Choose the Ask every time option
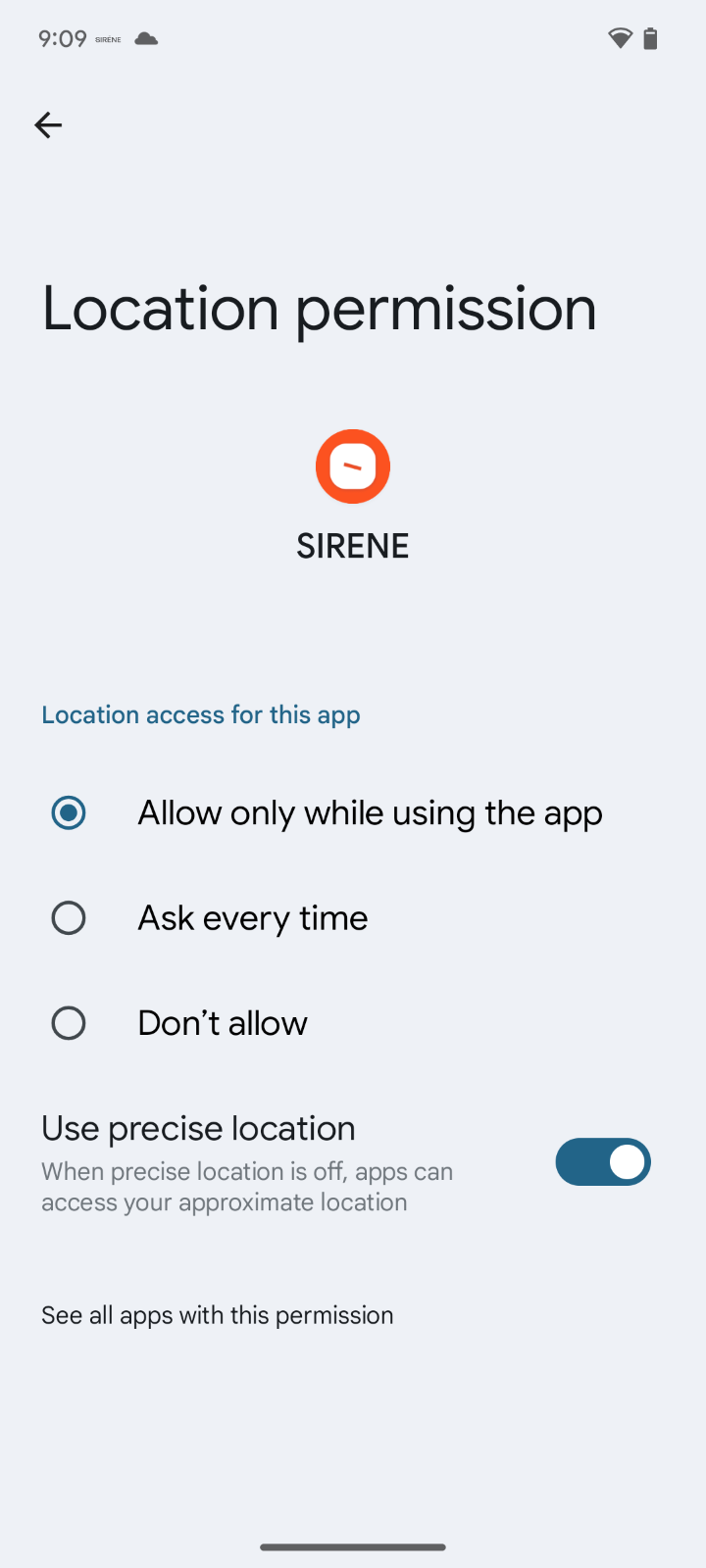Screen dimensions: 706x1568 click(x=69, y=918)
